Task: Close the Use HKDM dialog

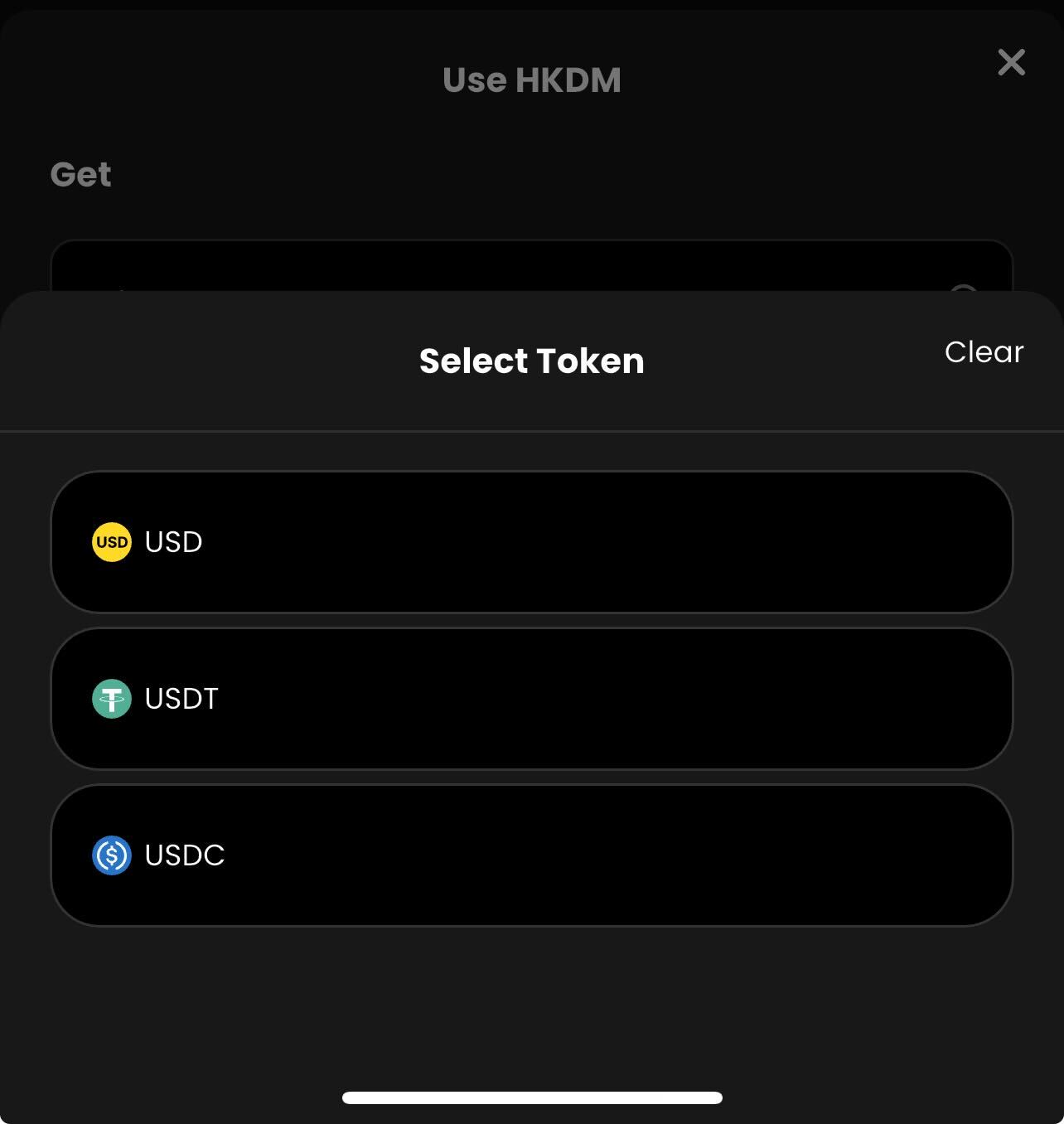Action: tap(1011, 62)
